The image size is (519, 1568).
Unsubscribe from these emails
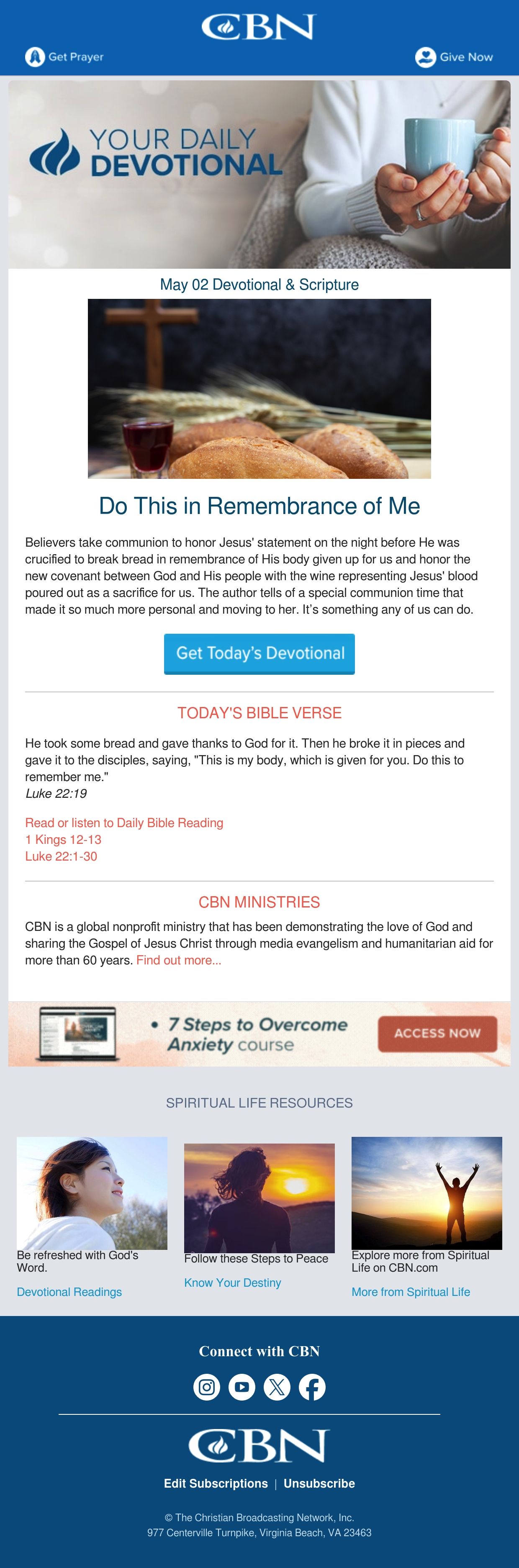point(319,1483)
